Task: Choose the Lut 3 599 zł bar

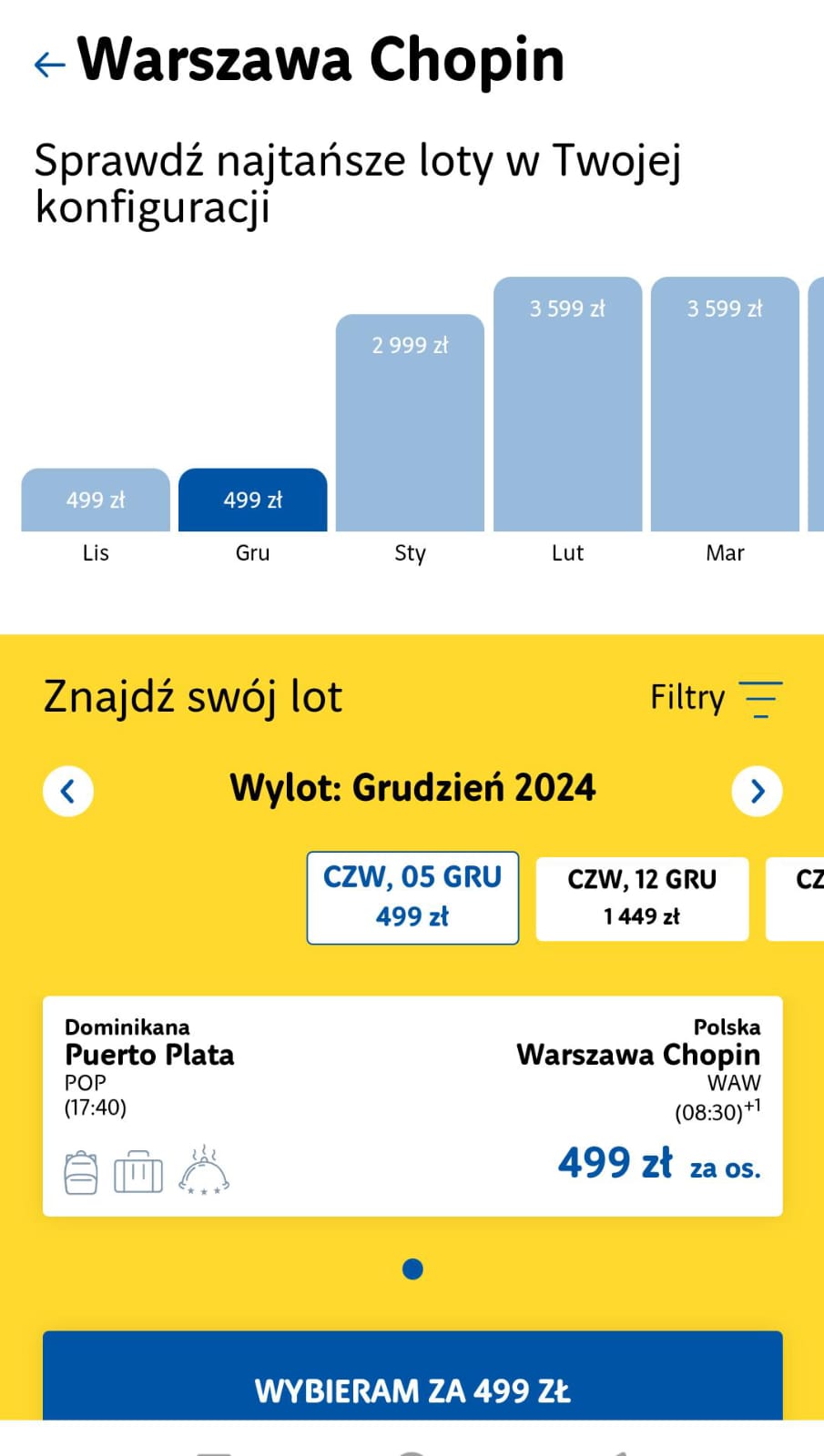Action: click(x=567, y=404)
